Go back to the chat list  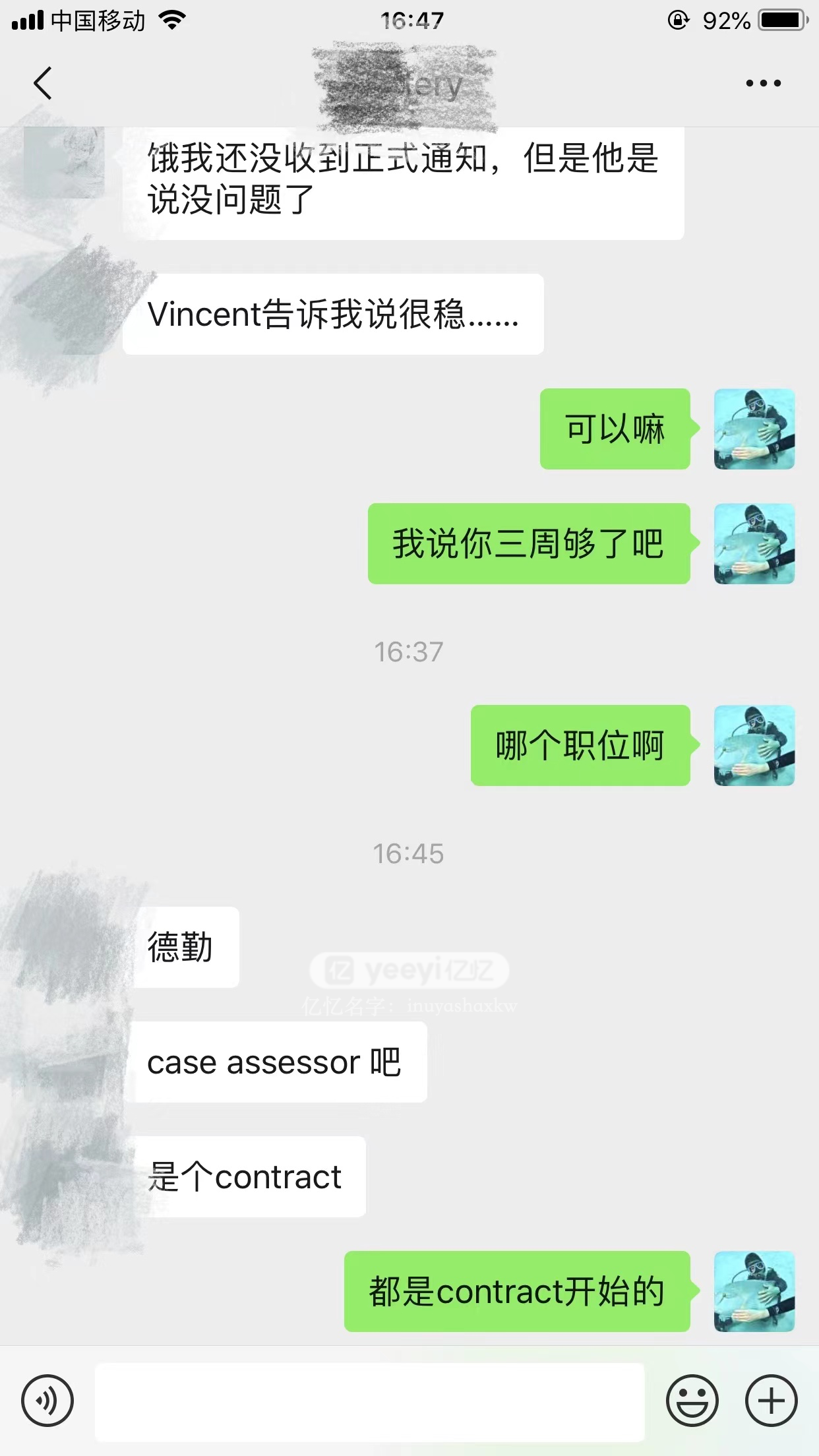click(x=43, y=83)
